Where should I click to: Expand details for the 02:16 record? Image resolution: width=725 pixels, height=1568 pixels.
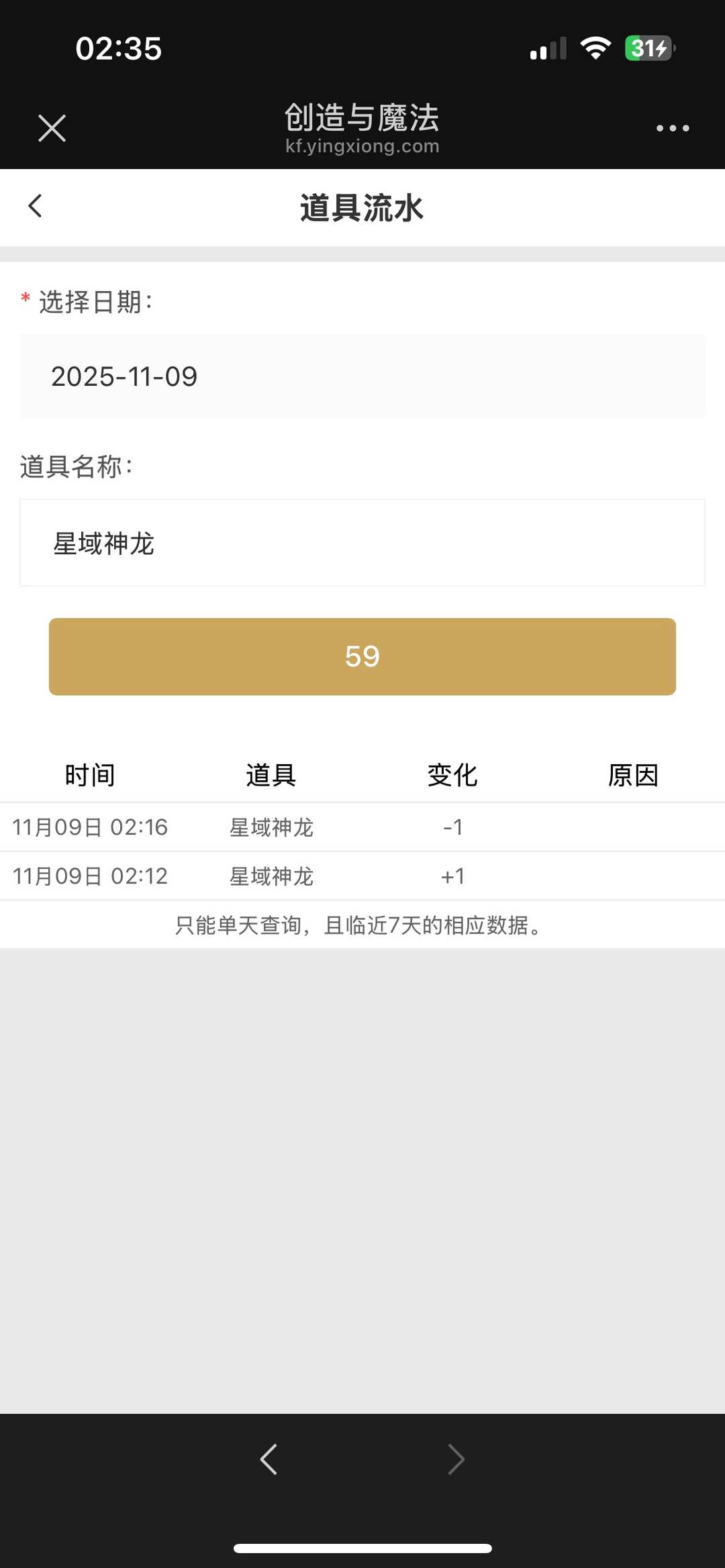362,827
